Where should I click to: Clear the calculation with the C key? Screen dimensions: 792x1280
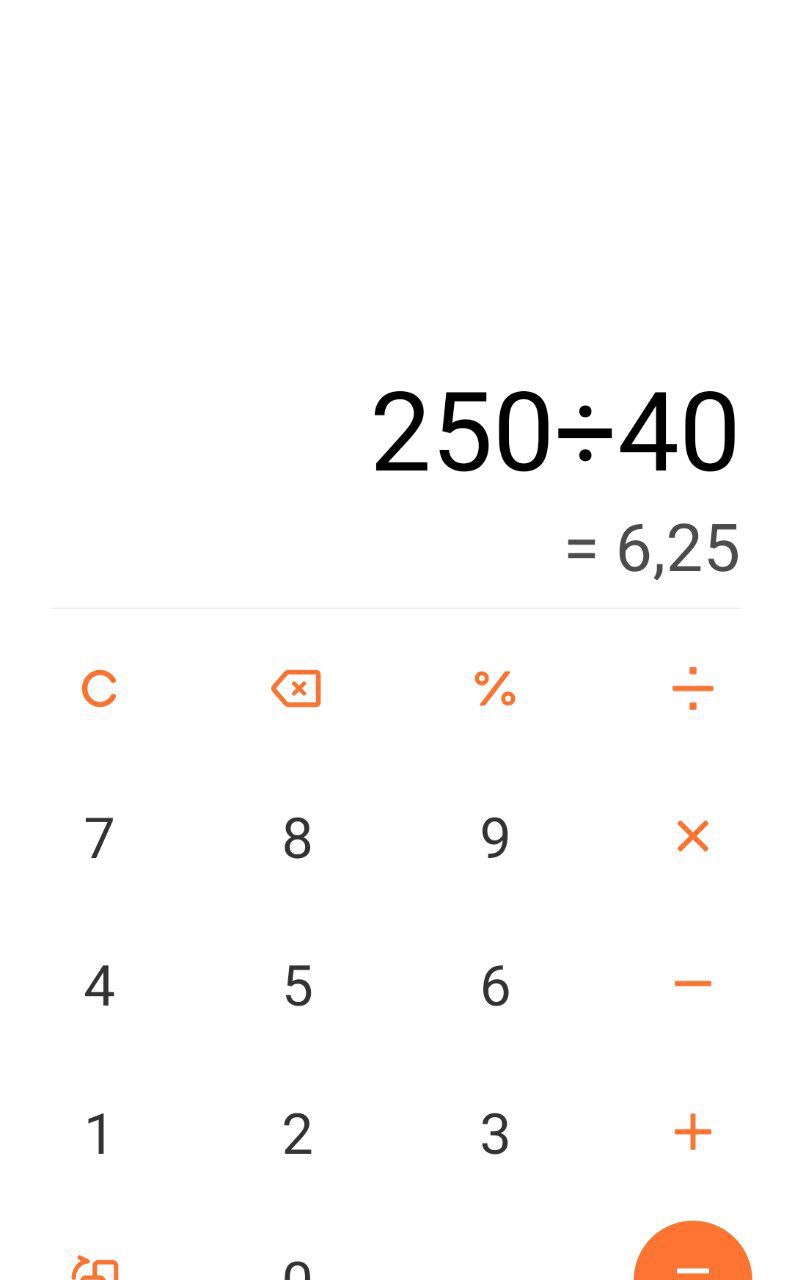(99, 689)
